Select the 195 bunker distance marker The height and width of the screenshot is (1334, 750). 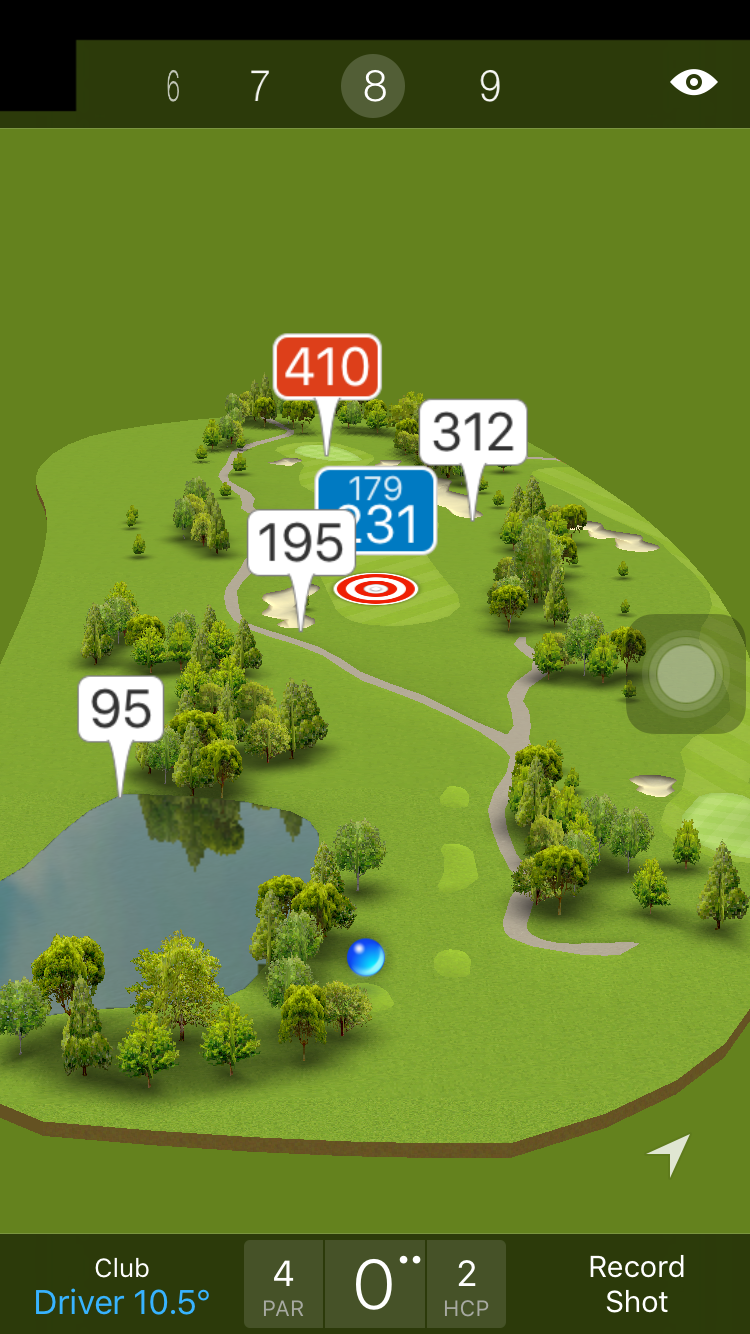[x=301, y=543]
